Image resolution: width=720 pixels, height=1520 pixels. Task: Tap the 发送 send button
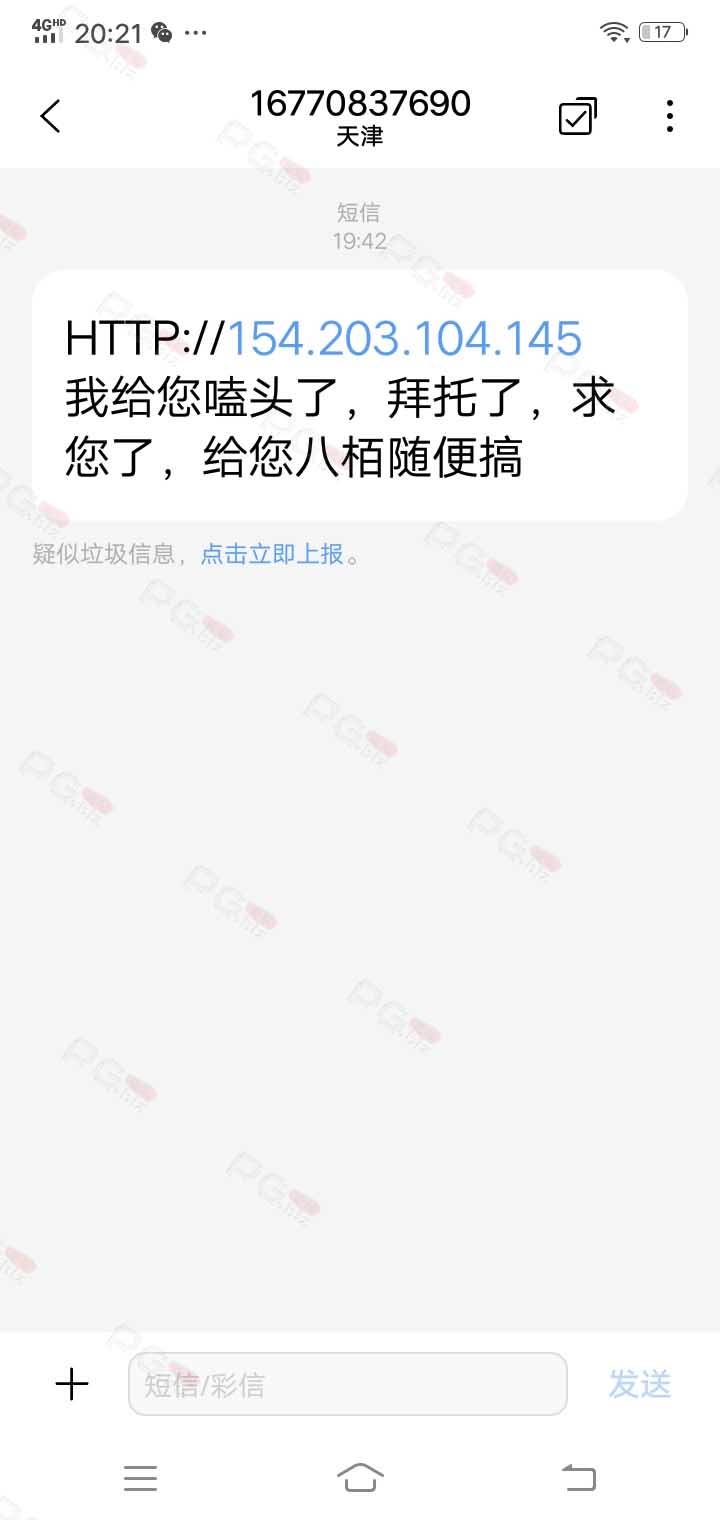click(640, 1384)
